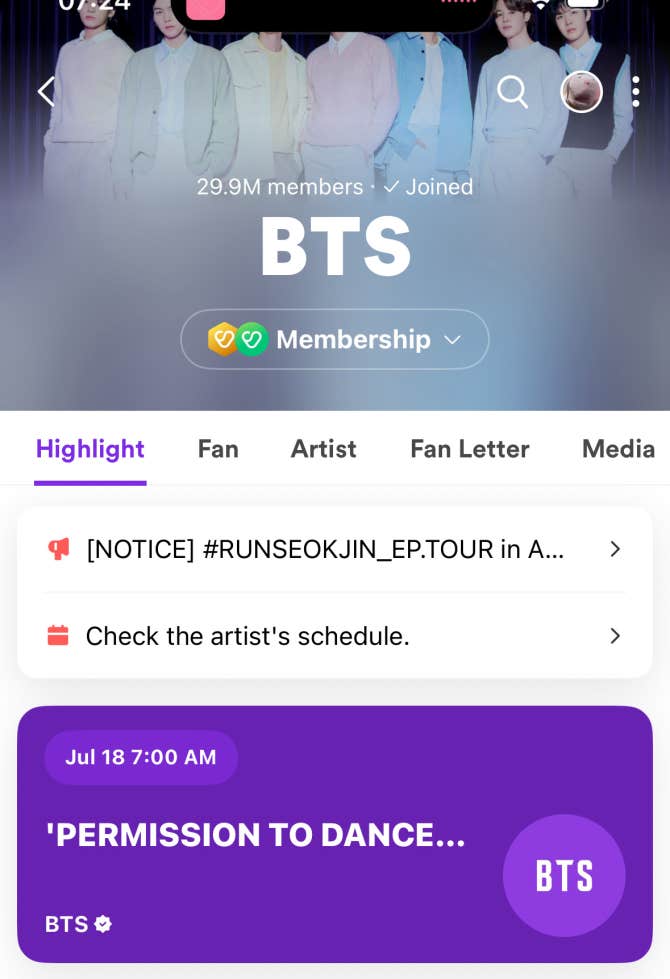Viewport: 670px width, 979px height.
Task: Select the Highlight tab
Action: [90, 449]
